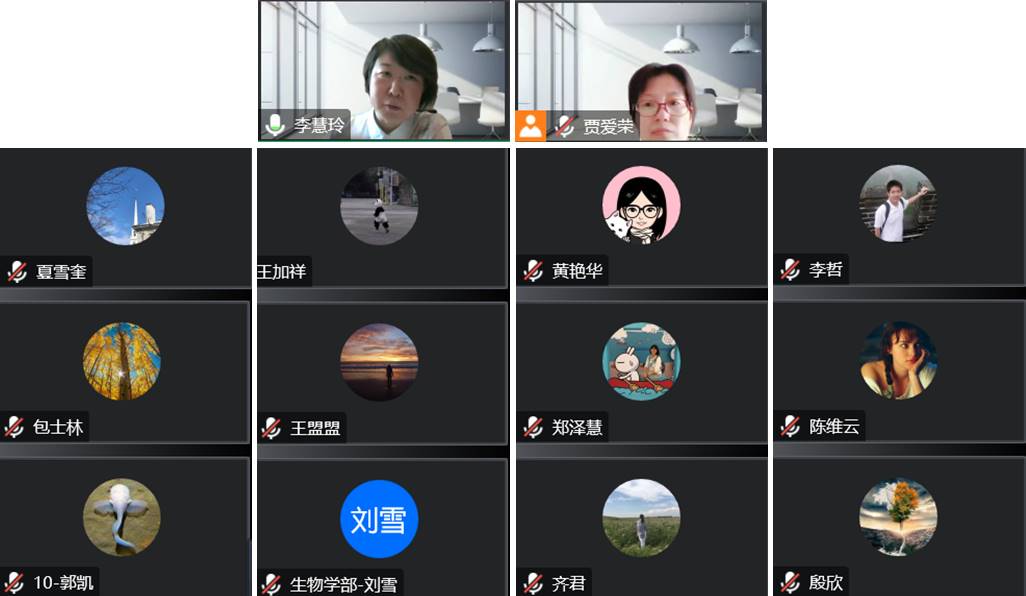
Task: Open 黄艳华's participant tile
Action: click(x=641, y=217)
